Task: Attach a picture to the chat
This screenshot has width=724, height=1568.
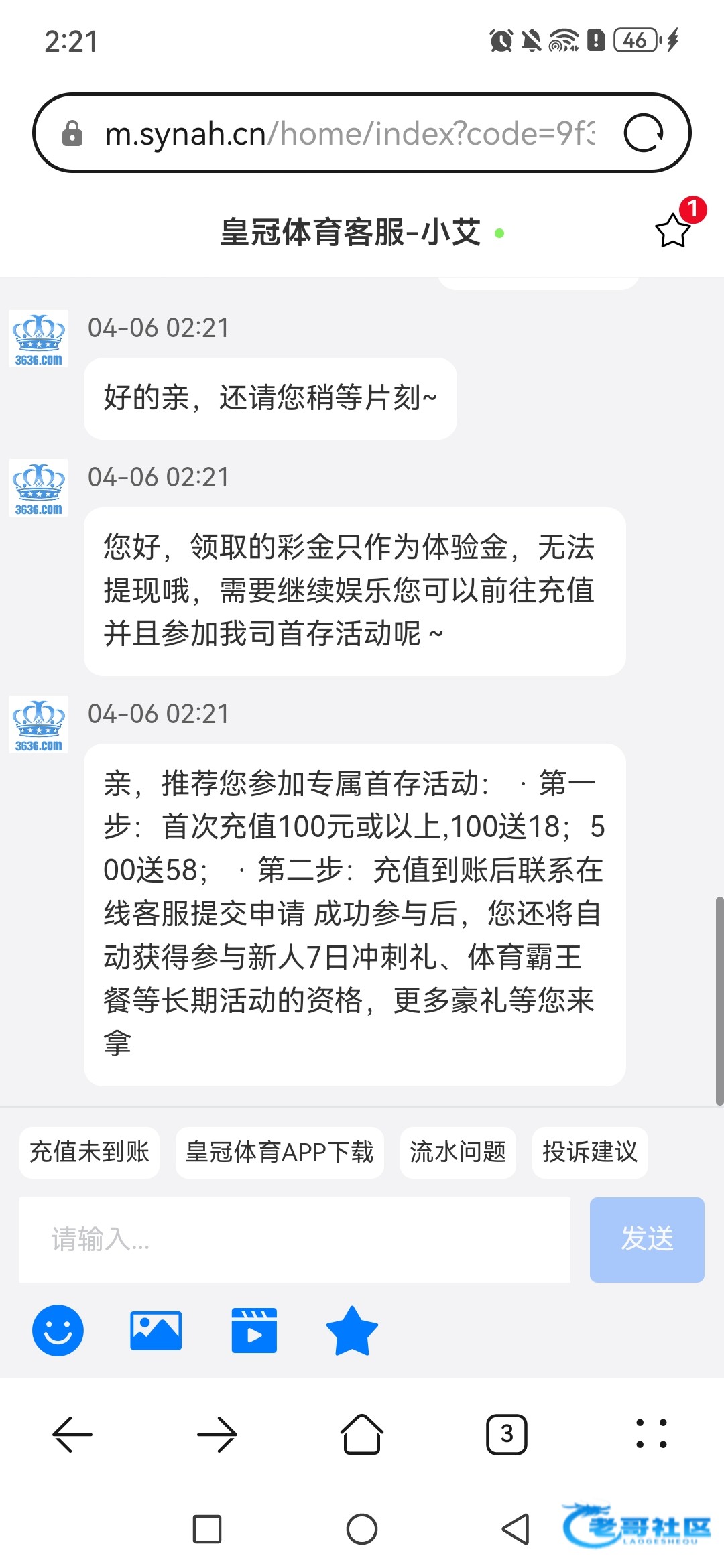Action: tap(156, 1330)
